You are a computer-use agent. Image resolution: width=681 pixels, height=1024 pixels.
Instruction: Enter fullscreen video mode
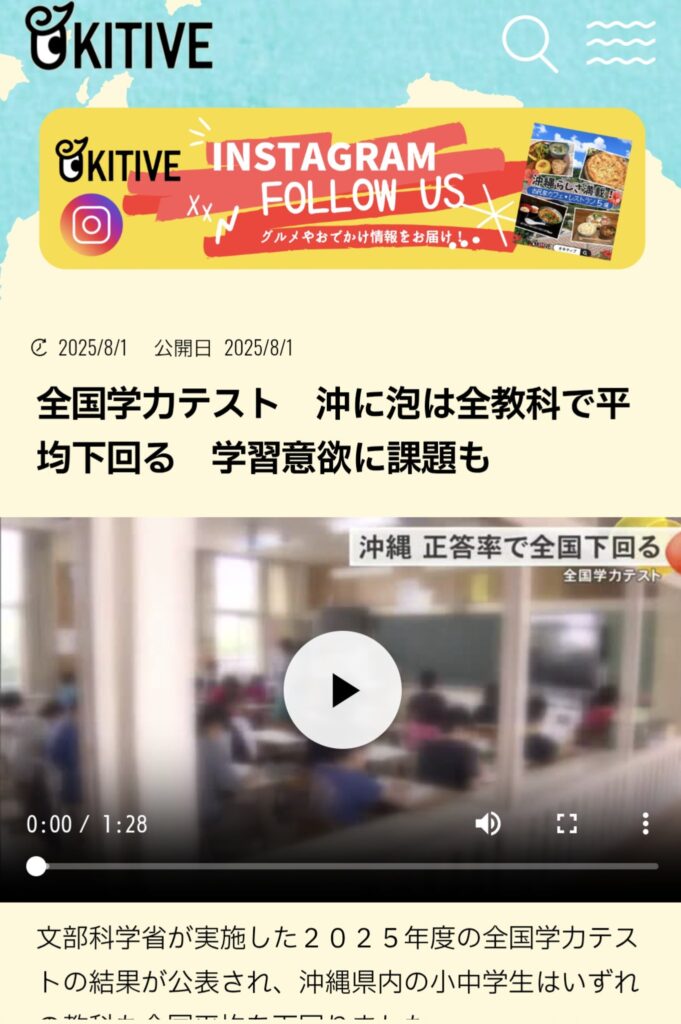[567, 823]
